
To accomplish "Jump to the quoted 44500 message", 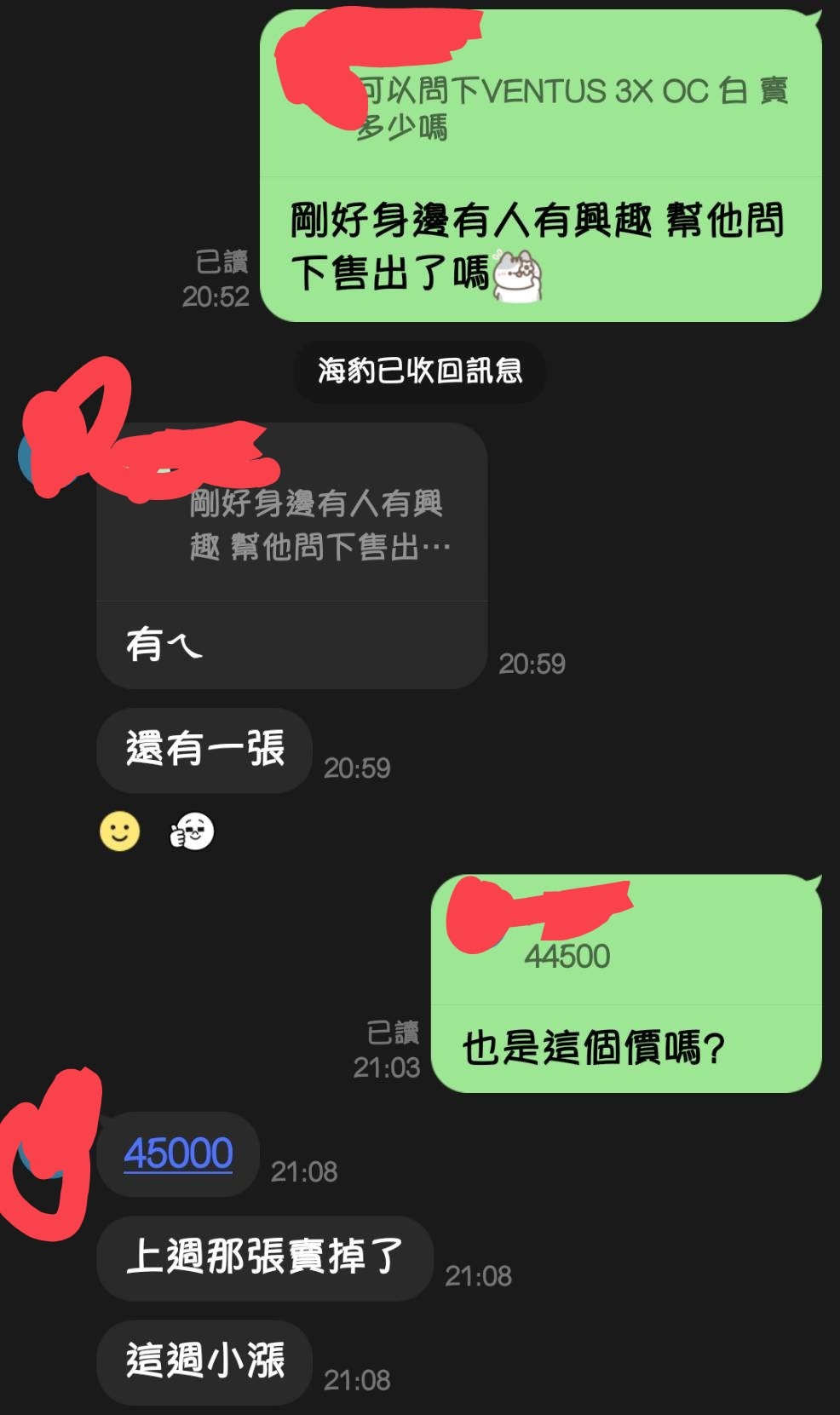I will tap(567, 956).
